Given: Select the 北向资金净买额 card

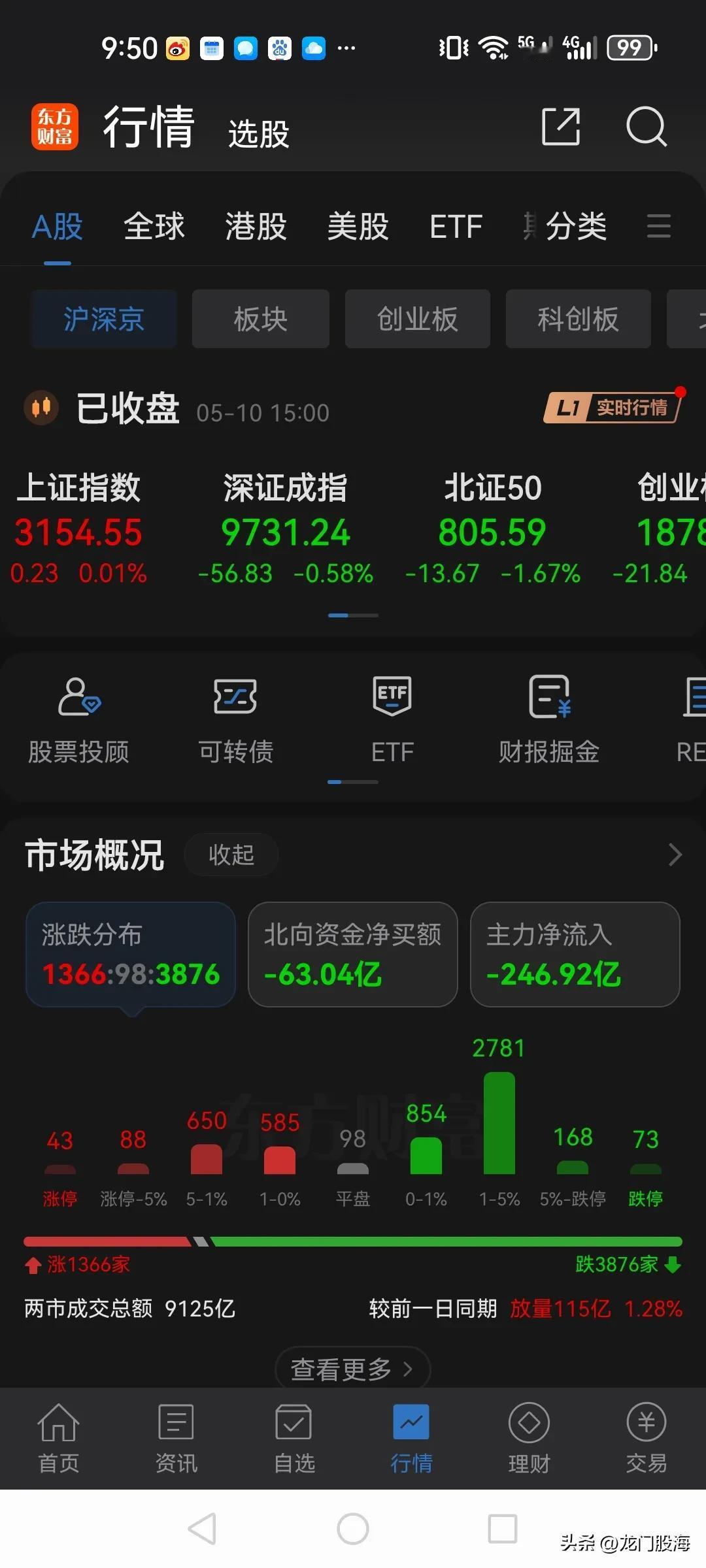Looking at the screenshot, I should (x=352, y=955).
